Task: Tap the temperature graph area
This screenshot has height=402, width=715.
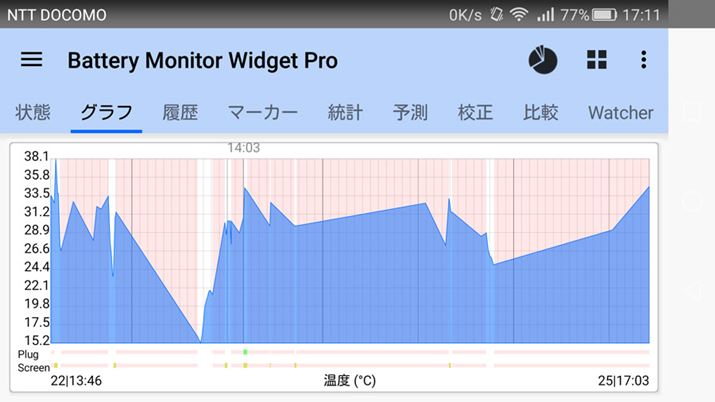Action: tap(350, 250)
